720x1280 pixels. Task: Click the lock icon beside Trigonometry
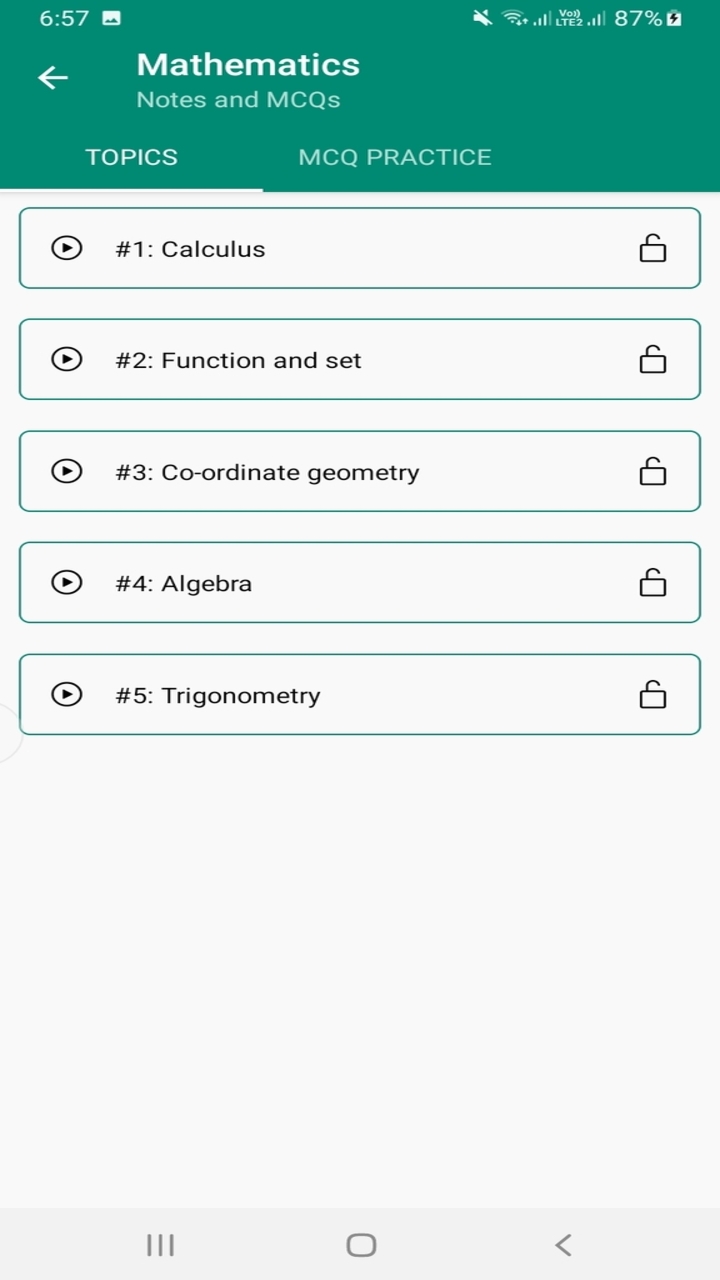tap(653, 694)
